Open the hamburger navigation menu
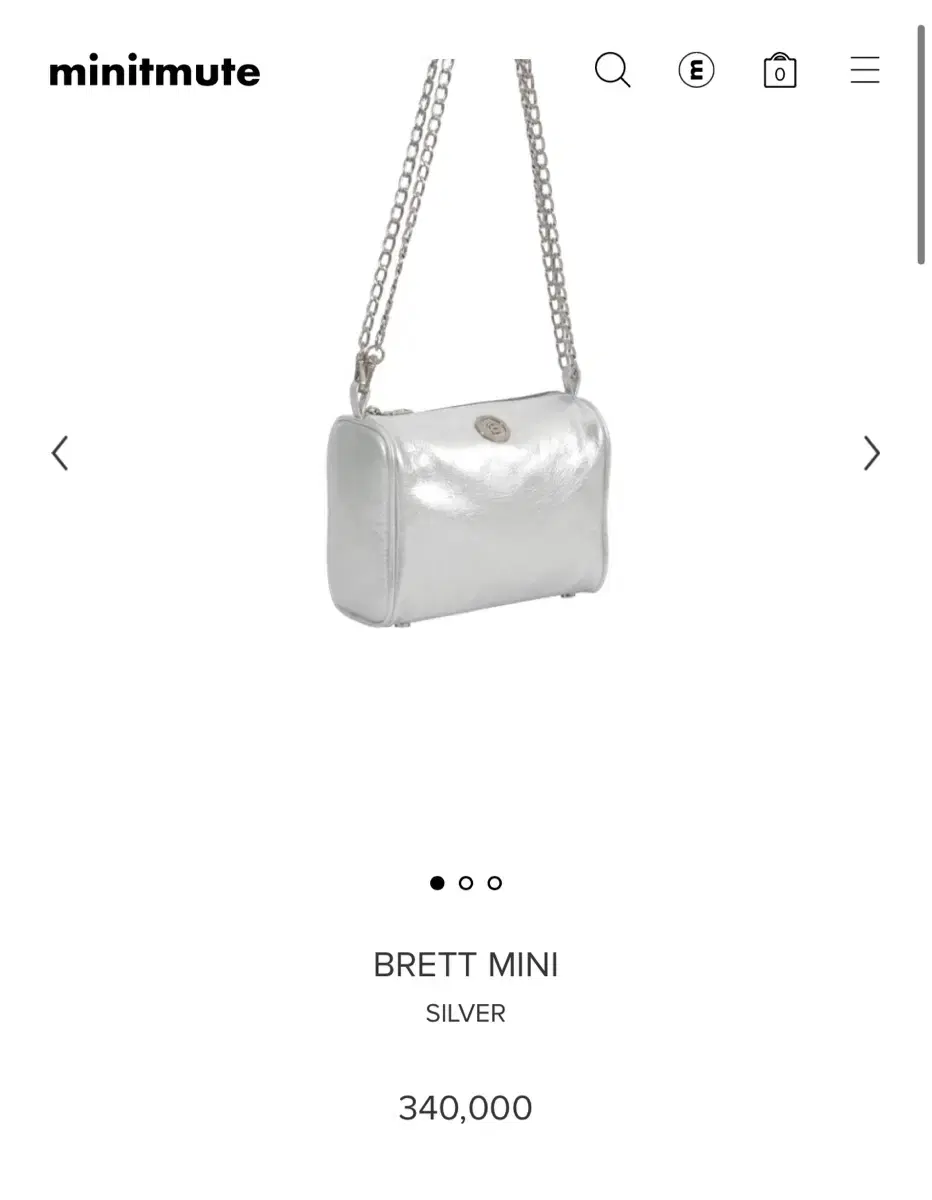 pos(864,70)
